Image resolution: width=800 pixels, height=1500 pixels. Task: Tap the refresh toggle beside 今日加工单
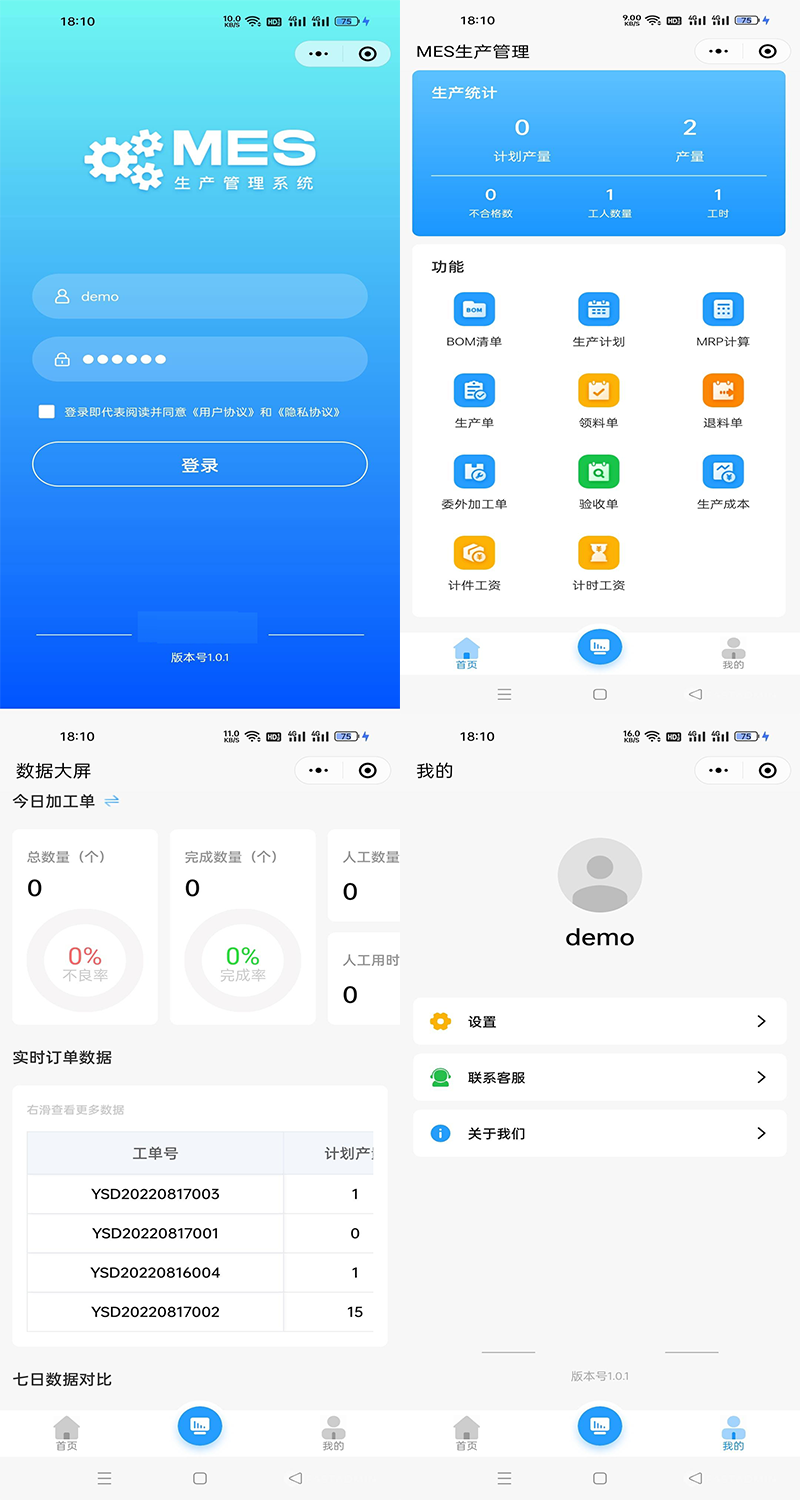pos(110,800)
